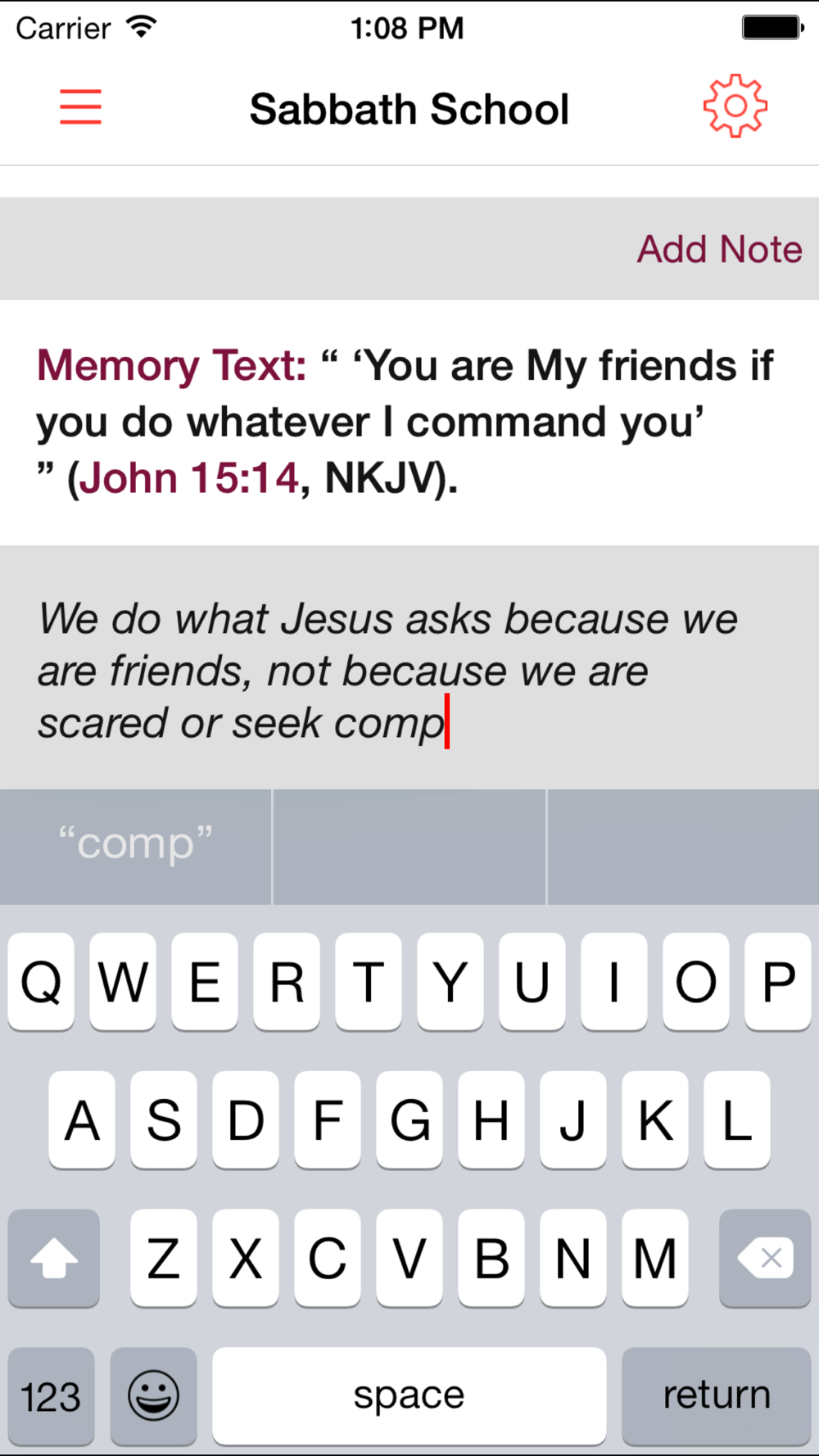Hit the return key

click(716, 1395)
